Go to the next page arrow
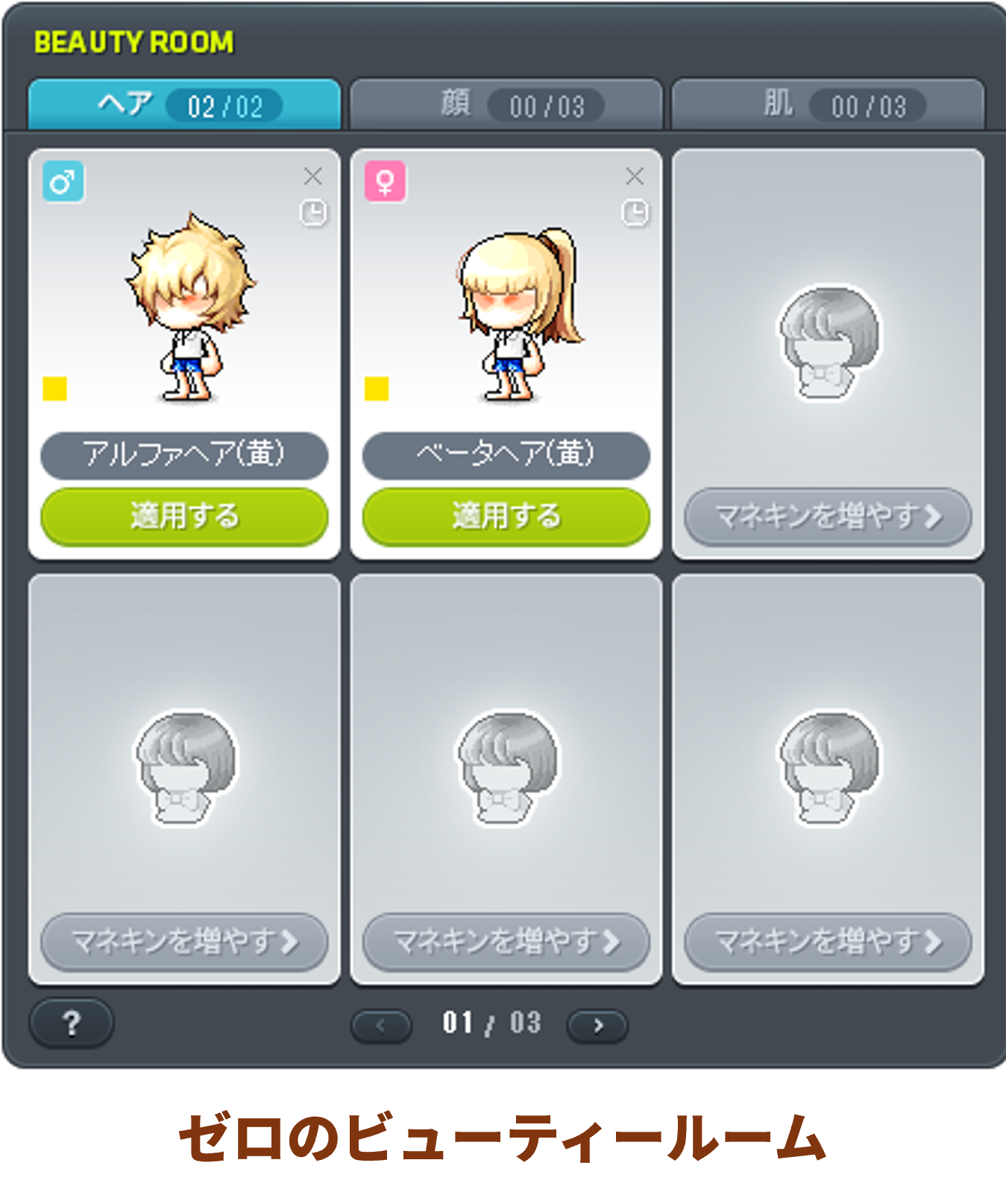The image size is (1006, 1204). 597,1026
